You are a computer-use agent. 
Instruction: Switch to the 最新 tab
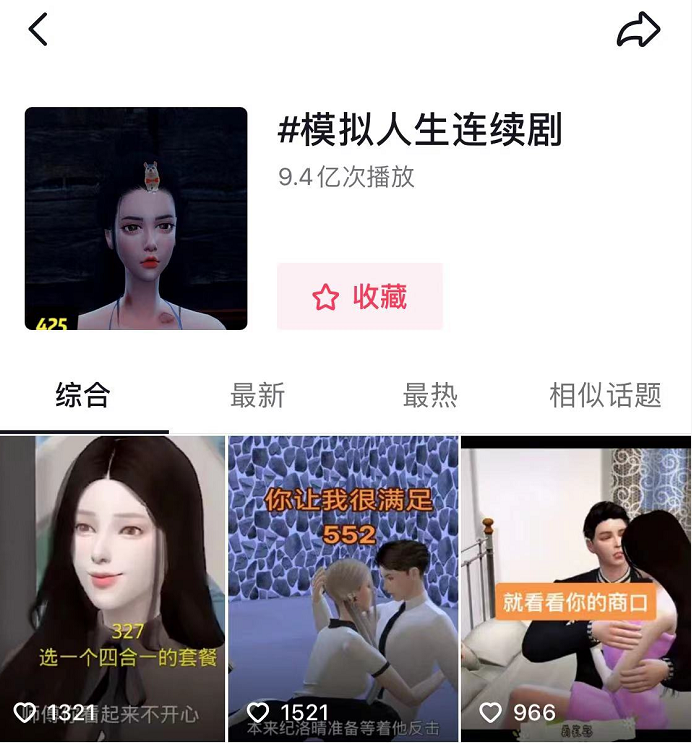click(x=257, y=395)
